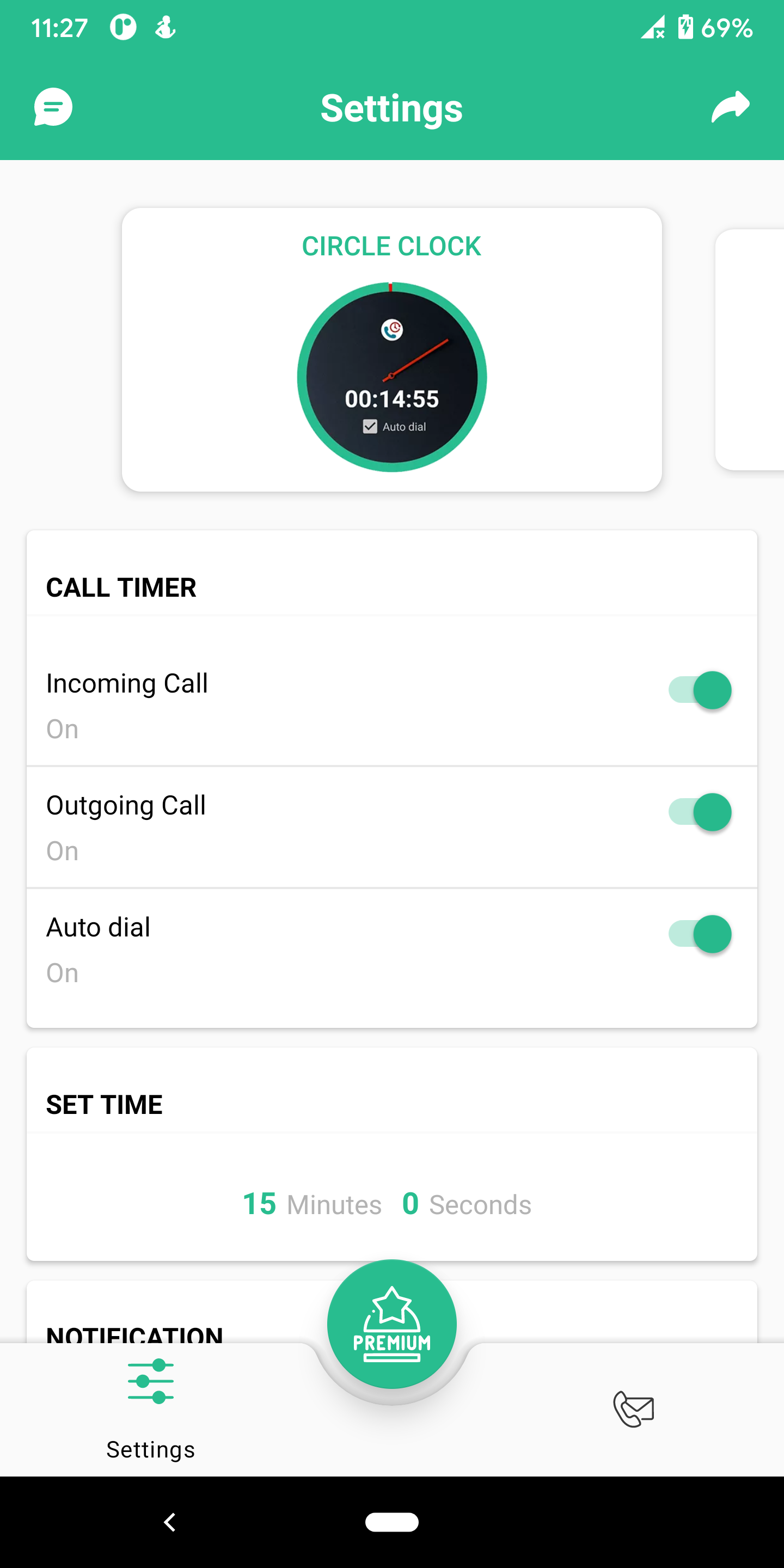This screenshot has width=784, height=1568.
Task: Disable the Incoming Call timer
Action: 700,690
